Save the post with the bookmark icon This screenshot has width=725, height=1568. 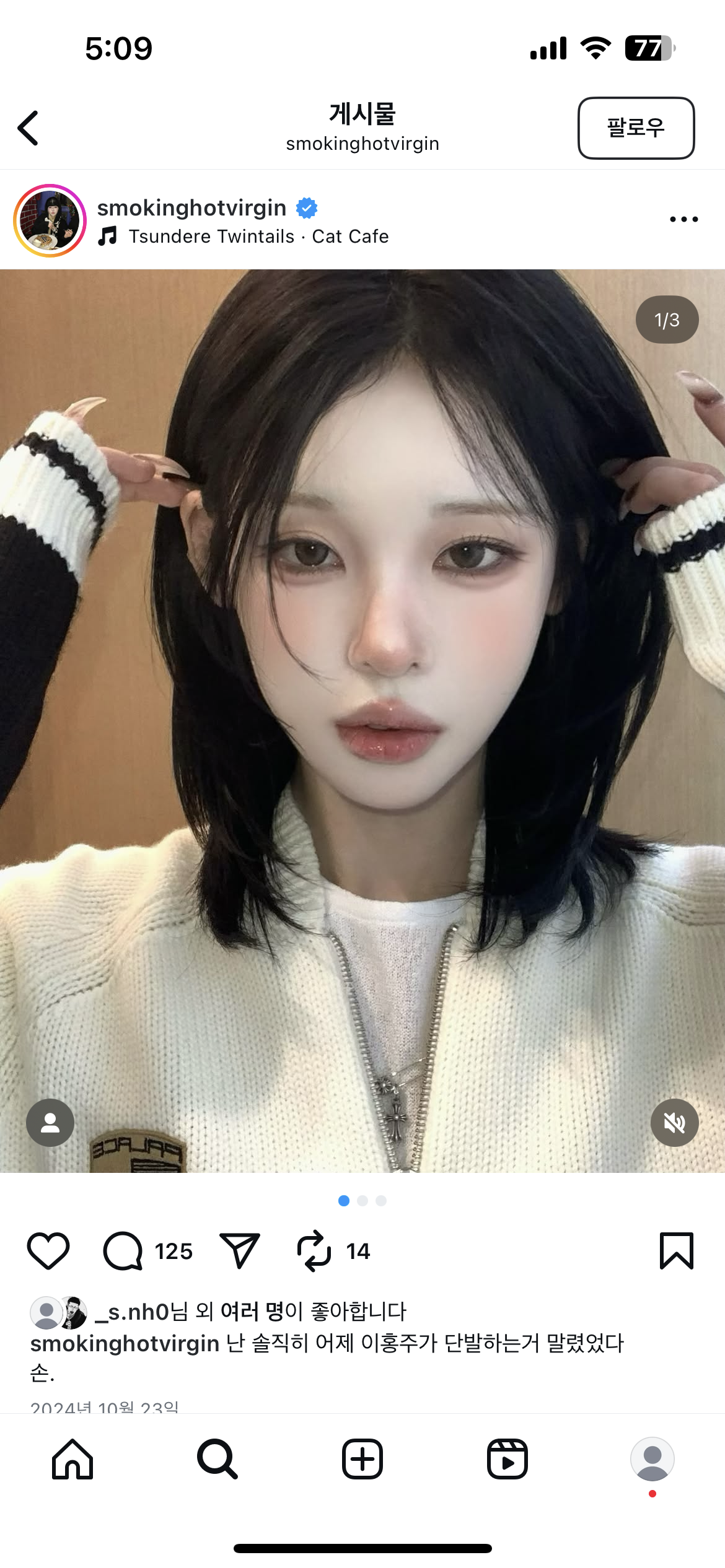(676, 1251)
